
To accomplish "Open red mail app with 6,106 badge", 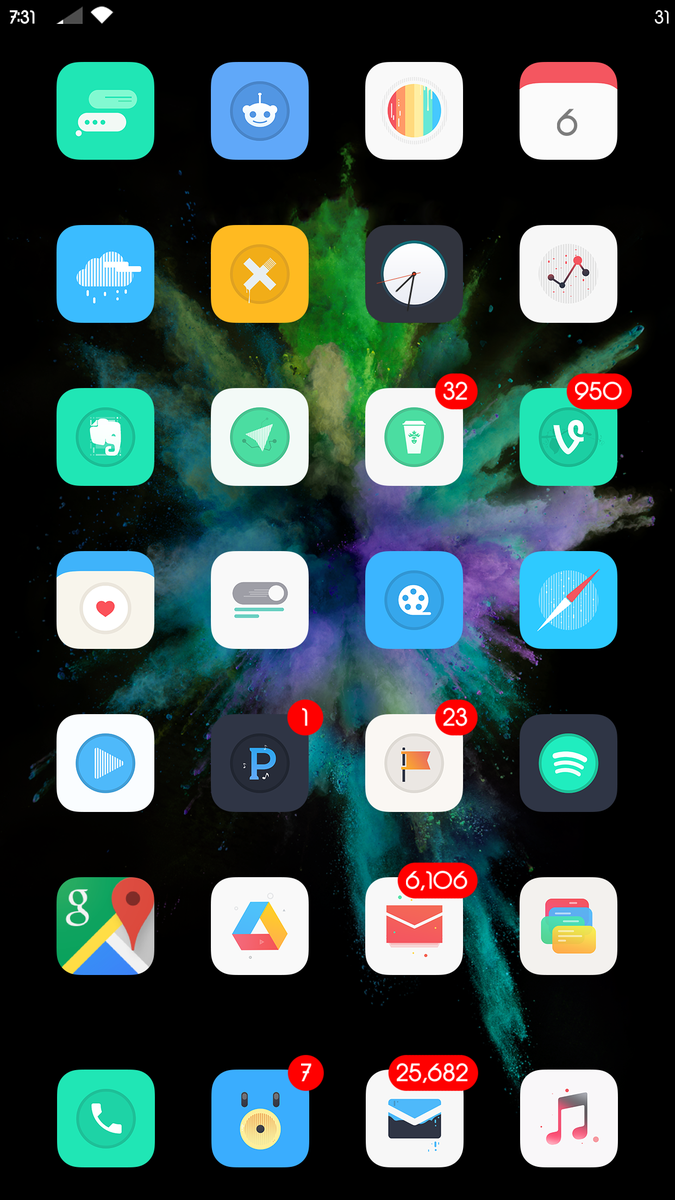I will [x=414, y=926].
